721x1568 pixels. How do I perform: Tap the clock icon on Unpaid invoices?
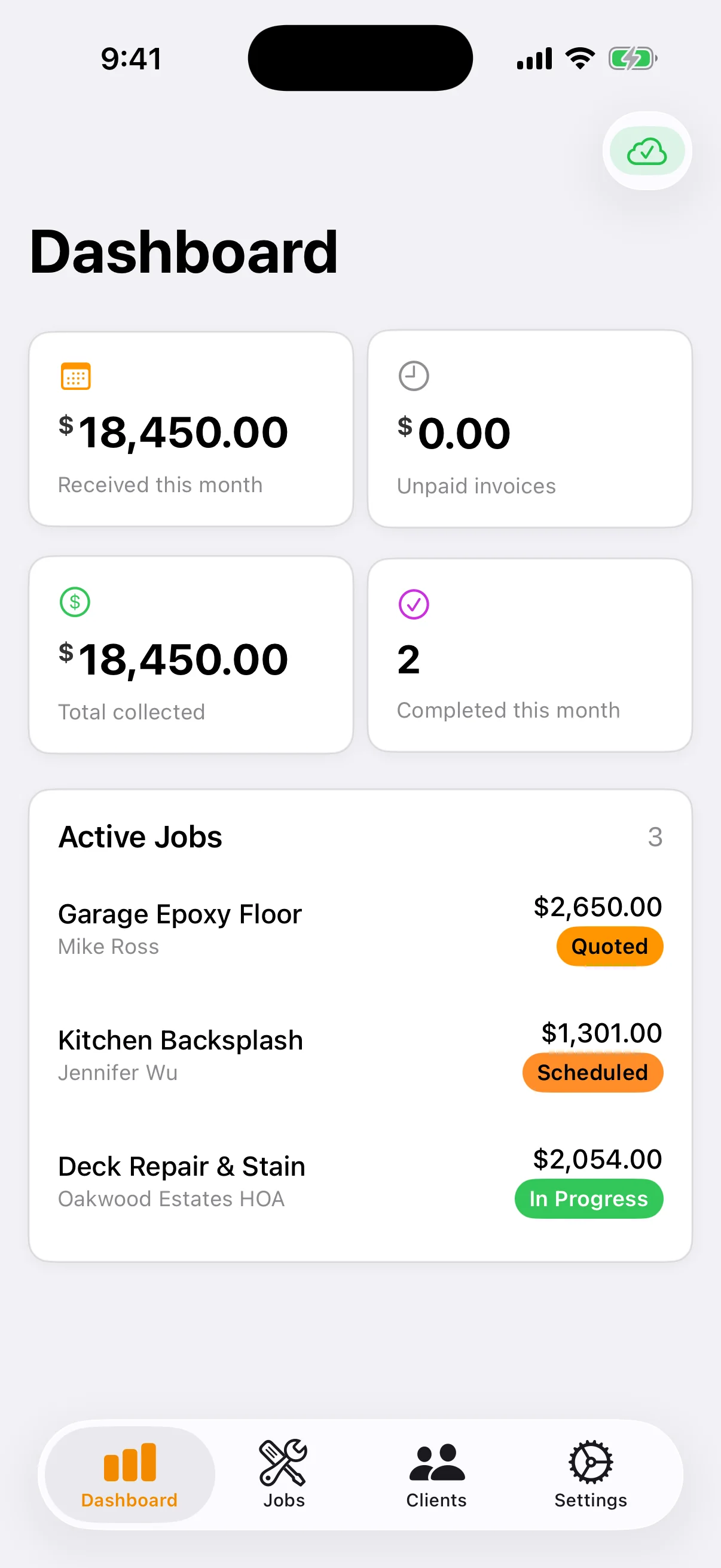pyautogui.click(x=413, y=376)
